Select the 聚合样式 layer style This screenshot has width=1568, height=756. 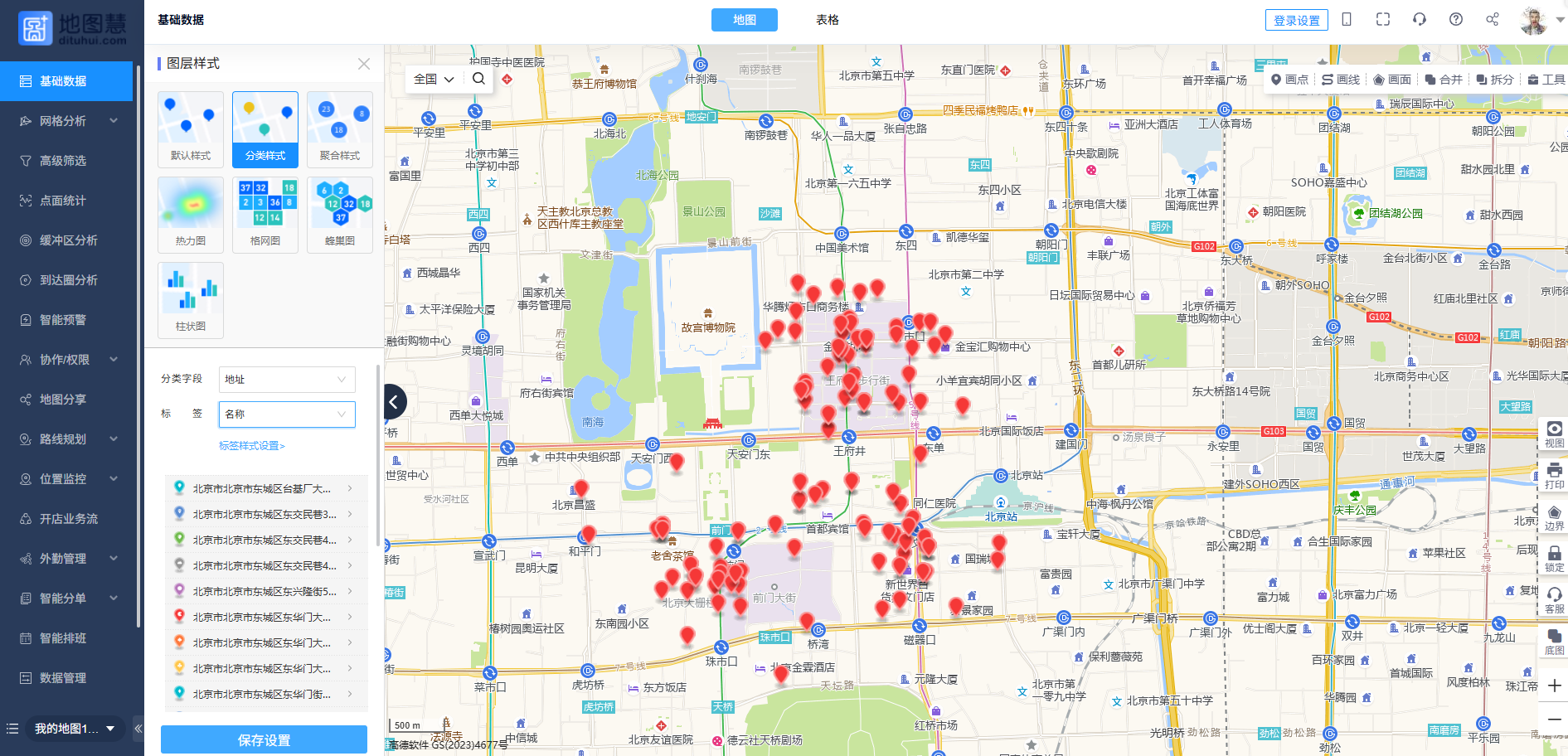pyautogui.click(x=339, y=129)
